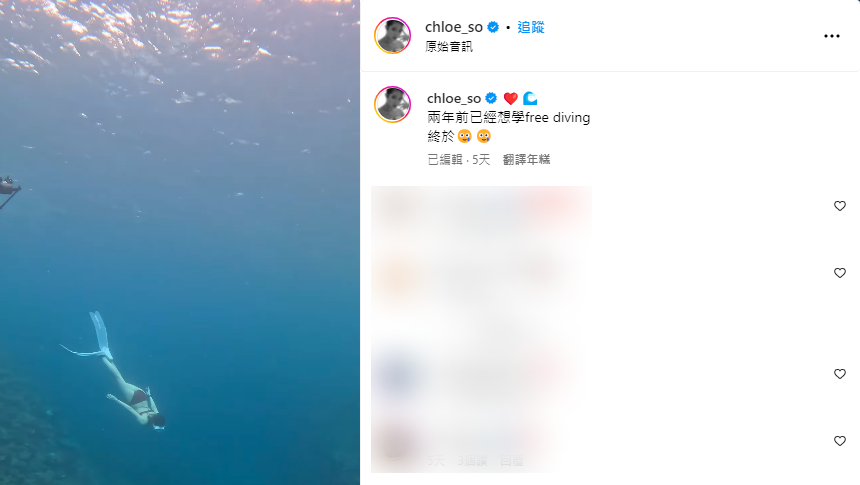Viewport: 860px width, 485px height.
Task: Like the third blurred comment
Action: (839, 374)
